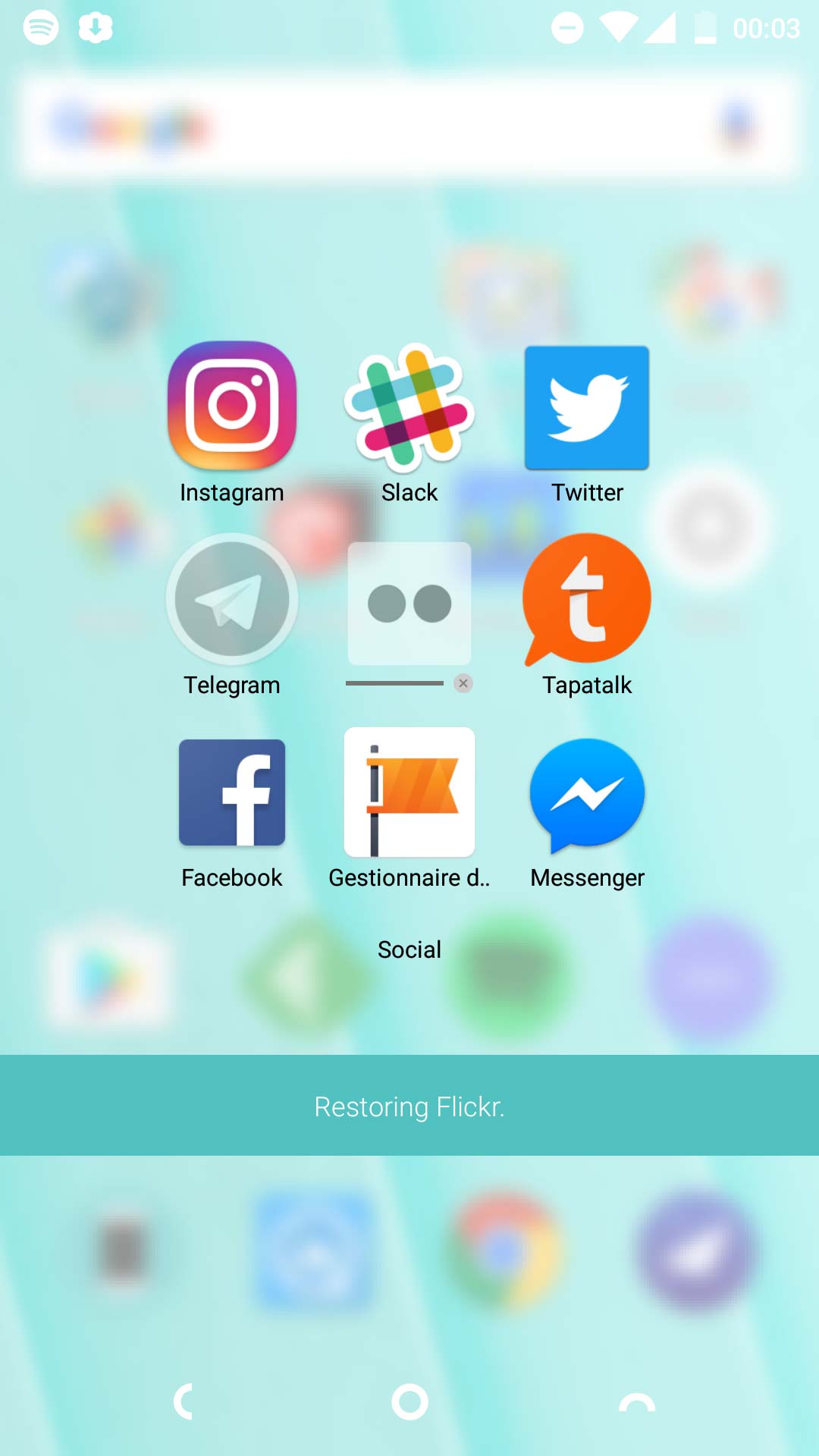Cancel the Flickr restore with the X
819x1456 pixels.
coord(463,683)
